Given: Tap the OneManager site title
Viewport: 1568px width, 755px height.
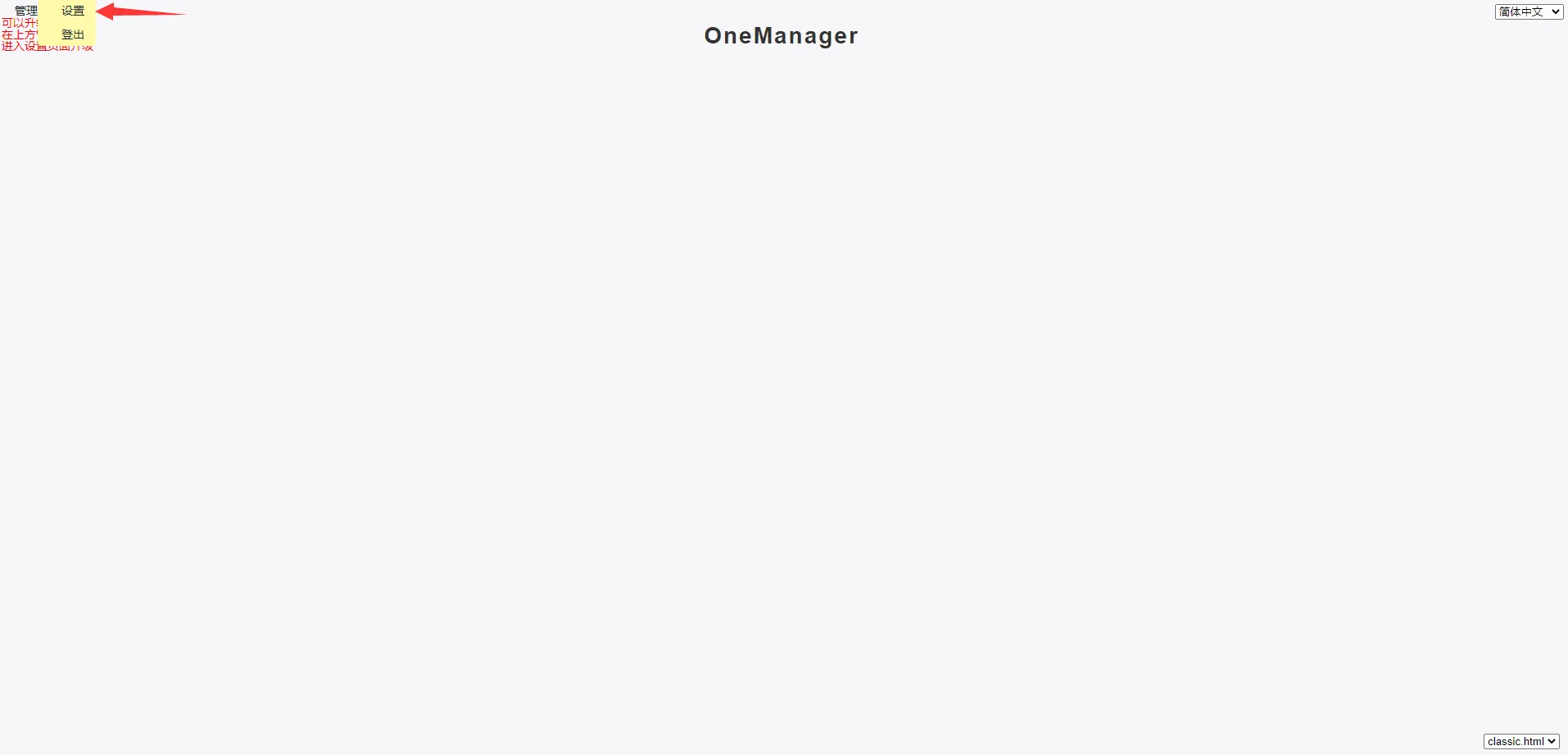Looking at the screenshot, I should coord(781,36).
